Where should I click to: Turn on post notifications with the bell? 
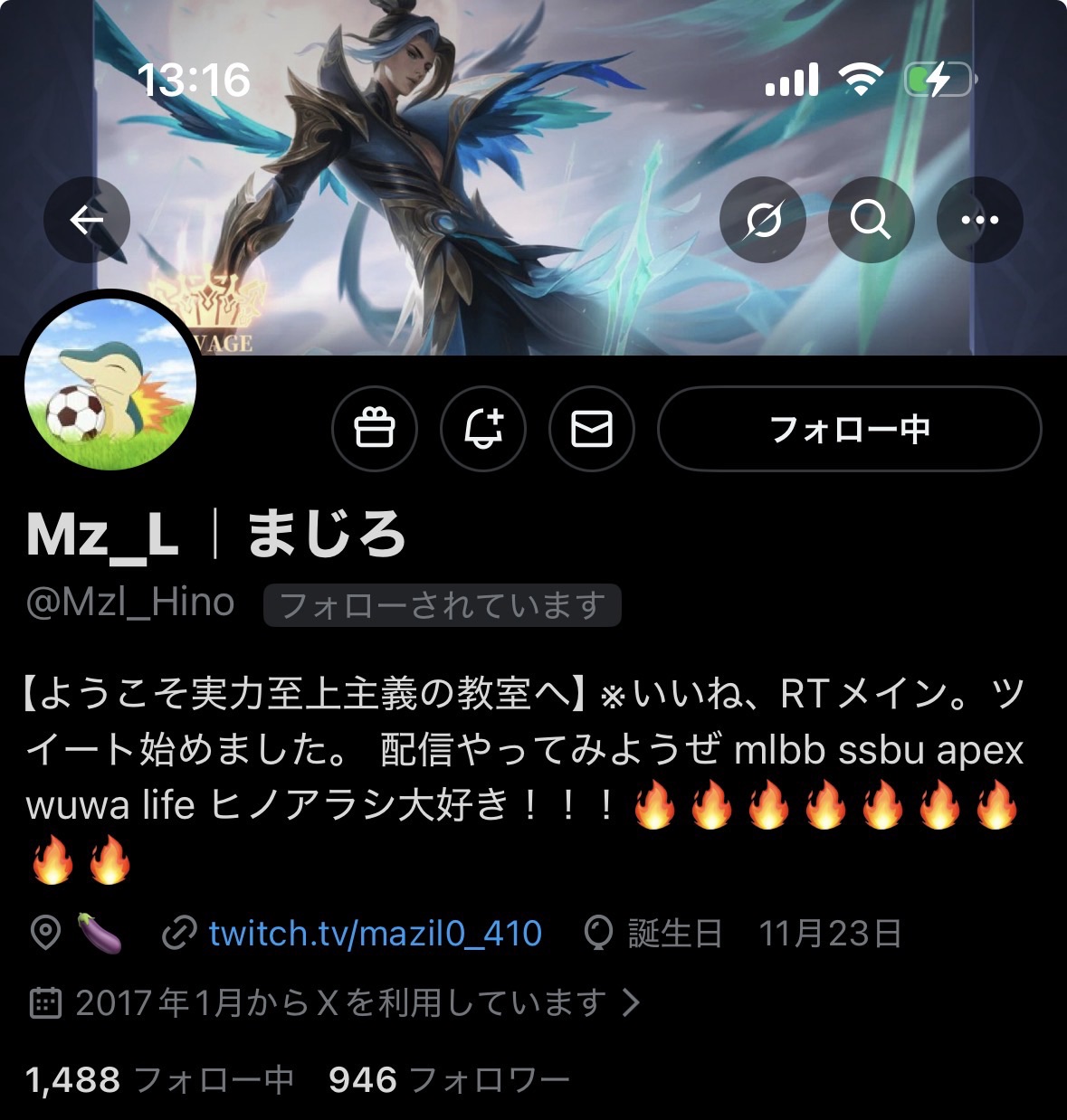click(x=483, y=429)
